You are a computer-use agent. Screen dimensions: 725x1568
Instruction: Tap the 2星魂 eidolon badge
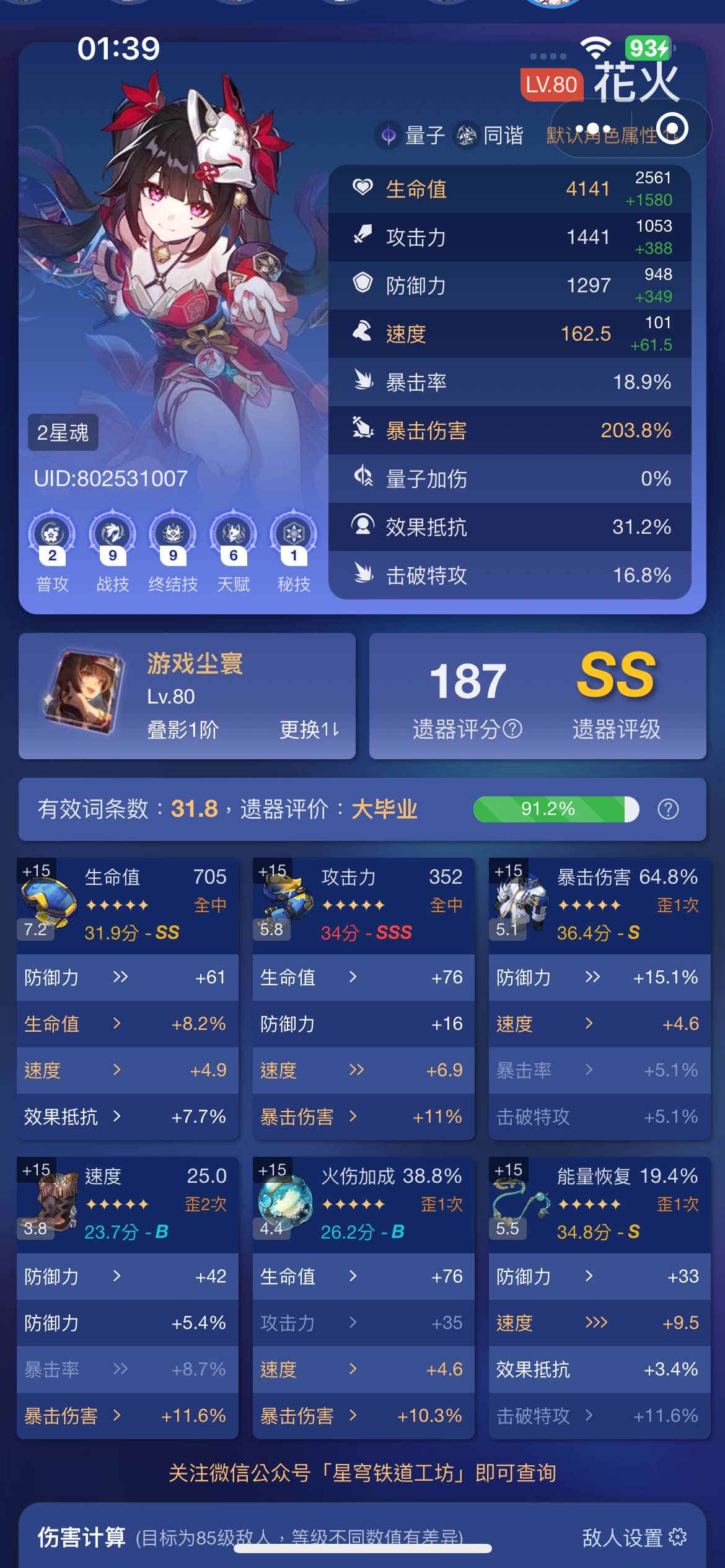coord(63,432)
